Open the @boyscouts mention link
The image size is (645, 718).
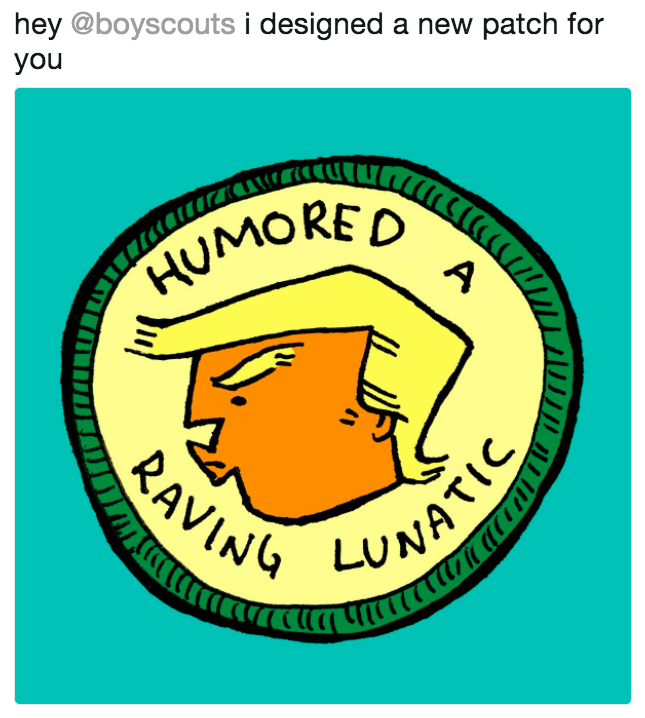click(152, 24)
